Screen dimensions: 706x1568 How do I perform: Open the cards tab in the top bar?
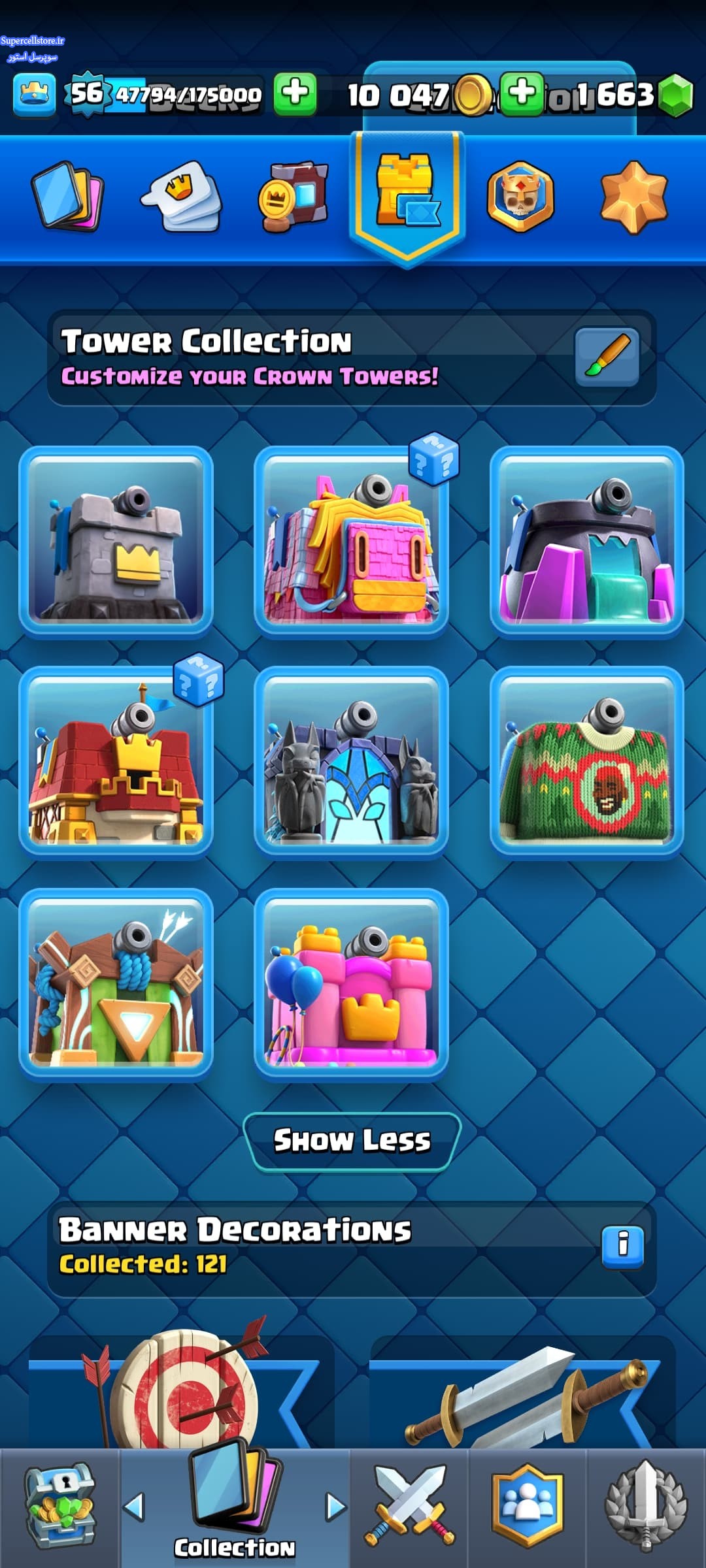pyautogui.click(x=68, y=196)
